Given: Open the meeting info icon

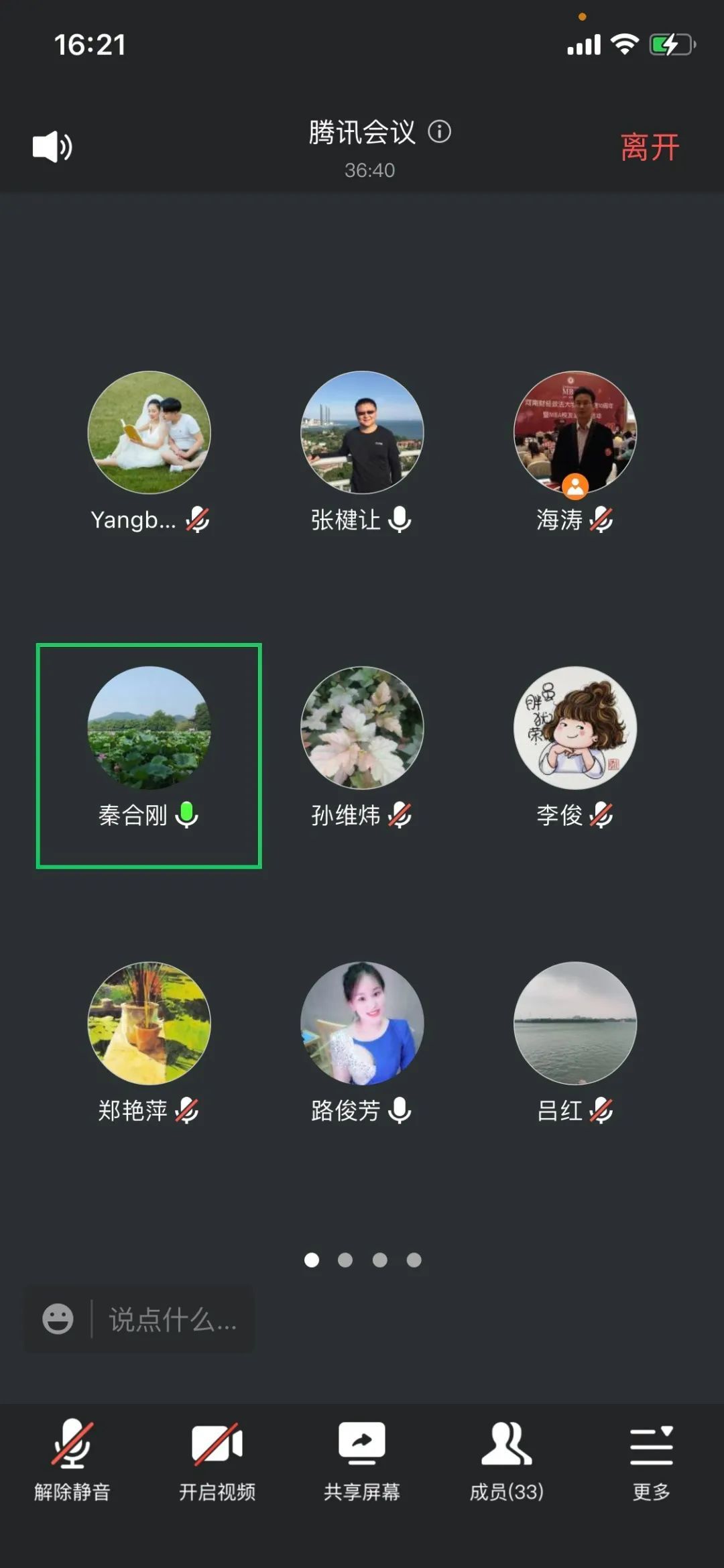Looking at the screenshot, I should coord(440,131).
